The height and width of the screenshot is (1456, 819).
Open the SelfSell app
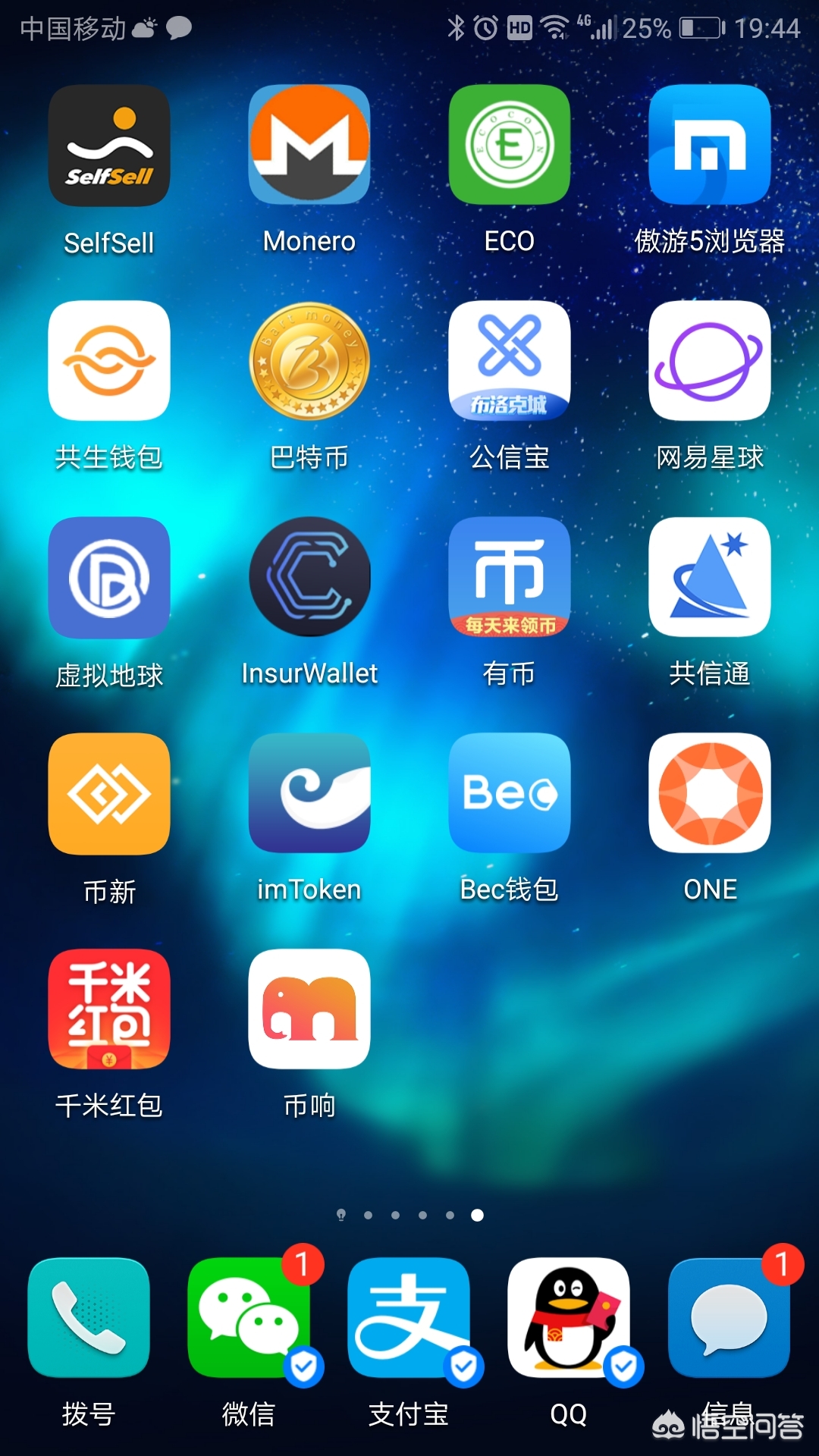pos(109,145)
